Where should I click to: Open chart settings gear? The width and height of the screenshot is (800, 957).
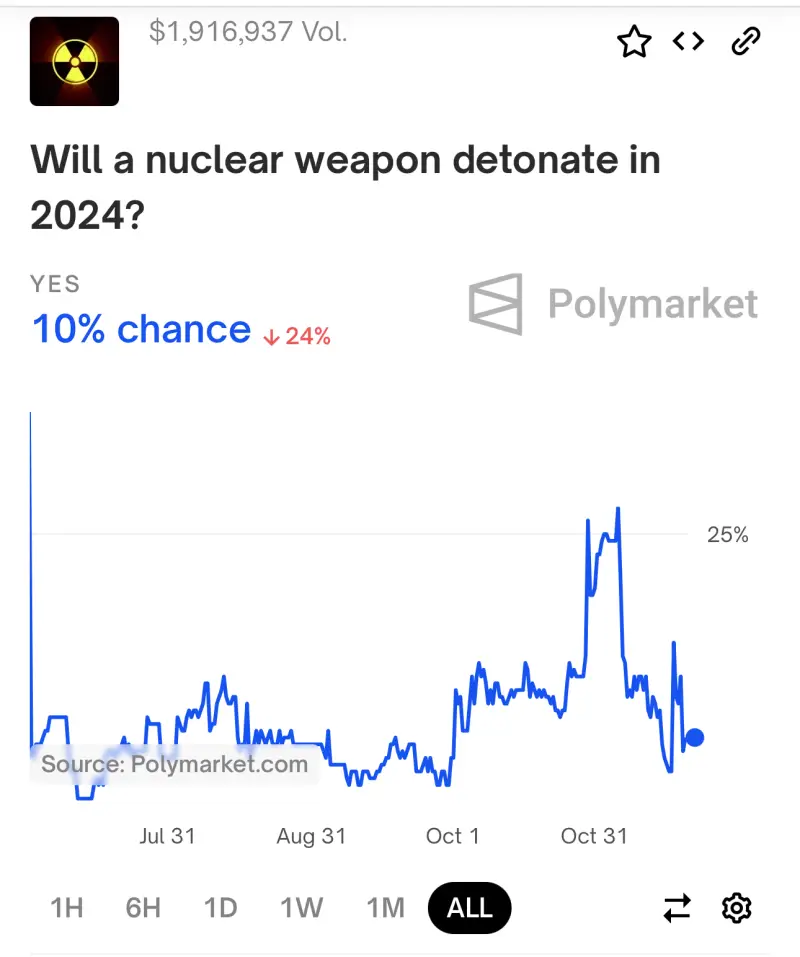coord(736,907)
